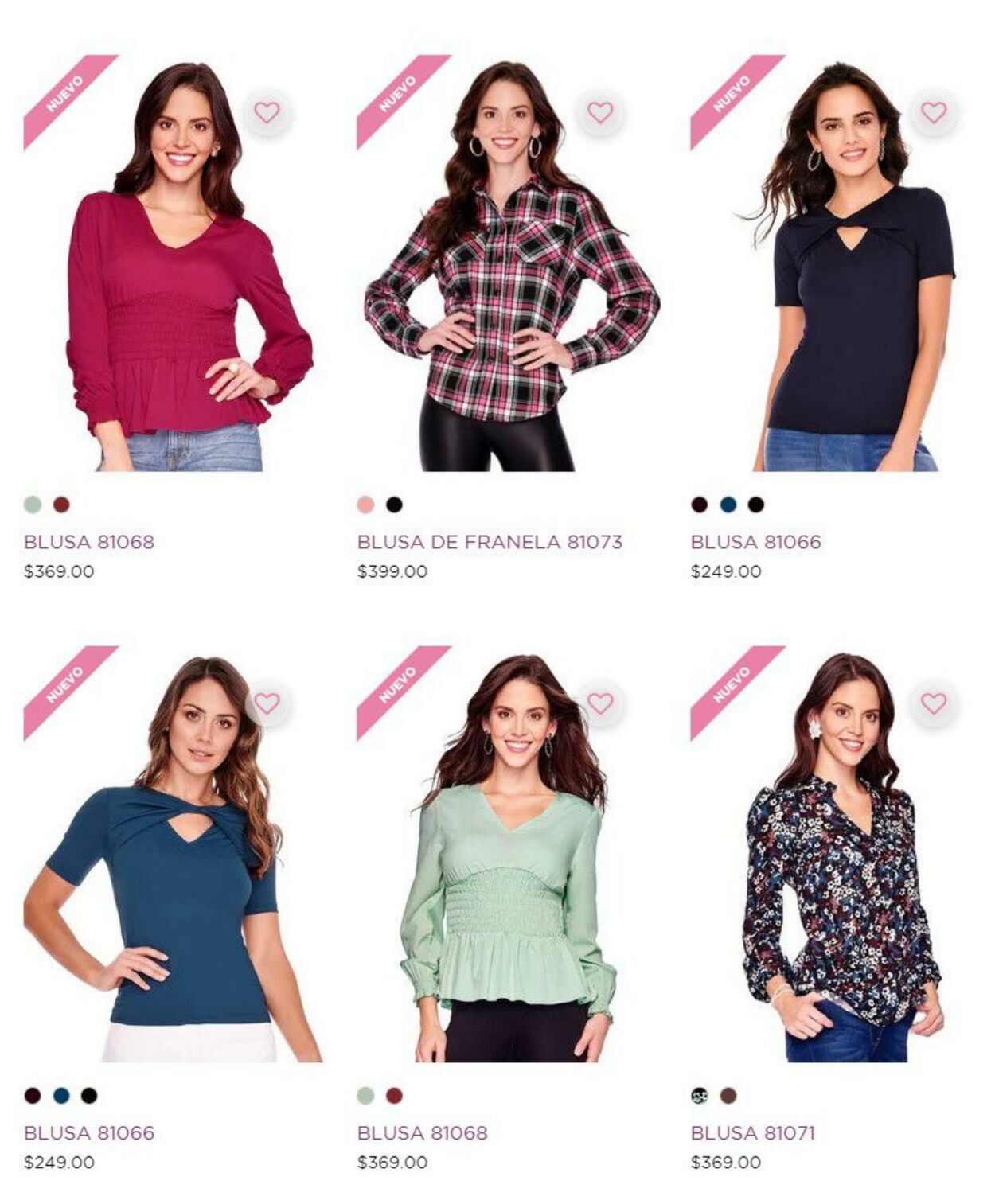Choose the black swatch under Blusa de Franela
The image size is (995, 1204).
coord(394,505)
